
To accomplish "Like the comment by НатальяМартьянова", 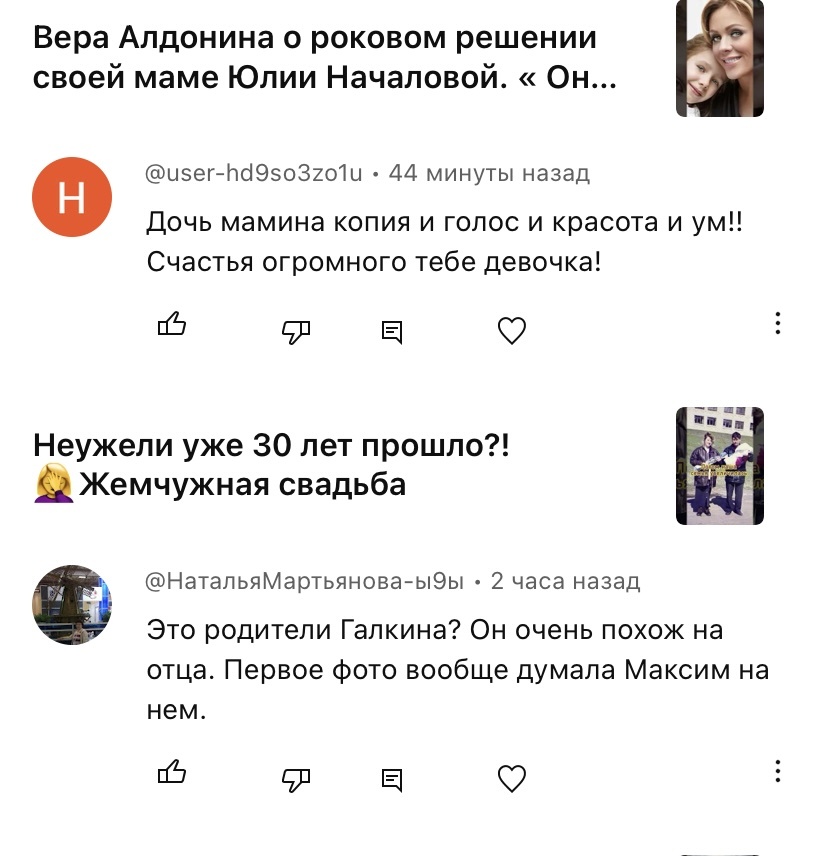I will pyautogui.click(x=172, y=772).
